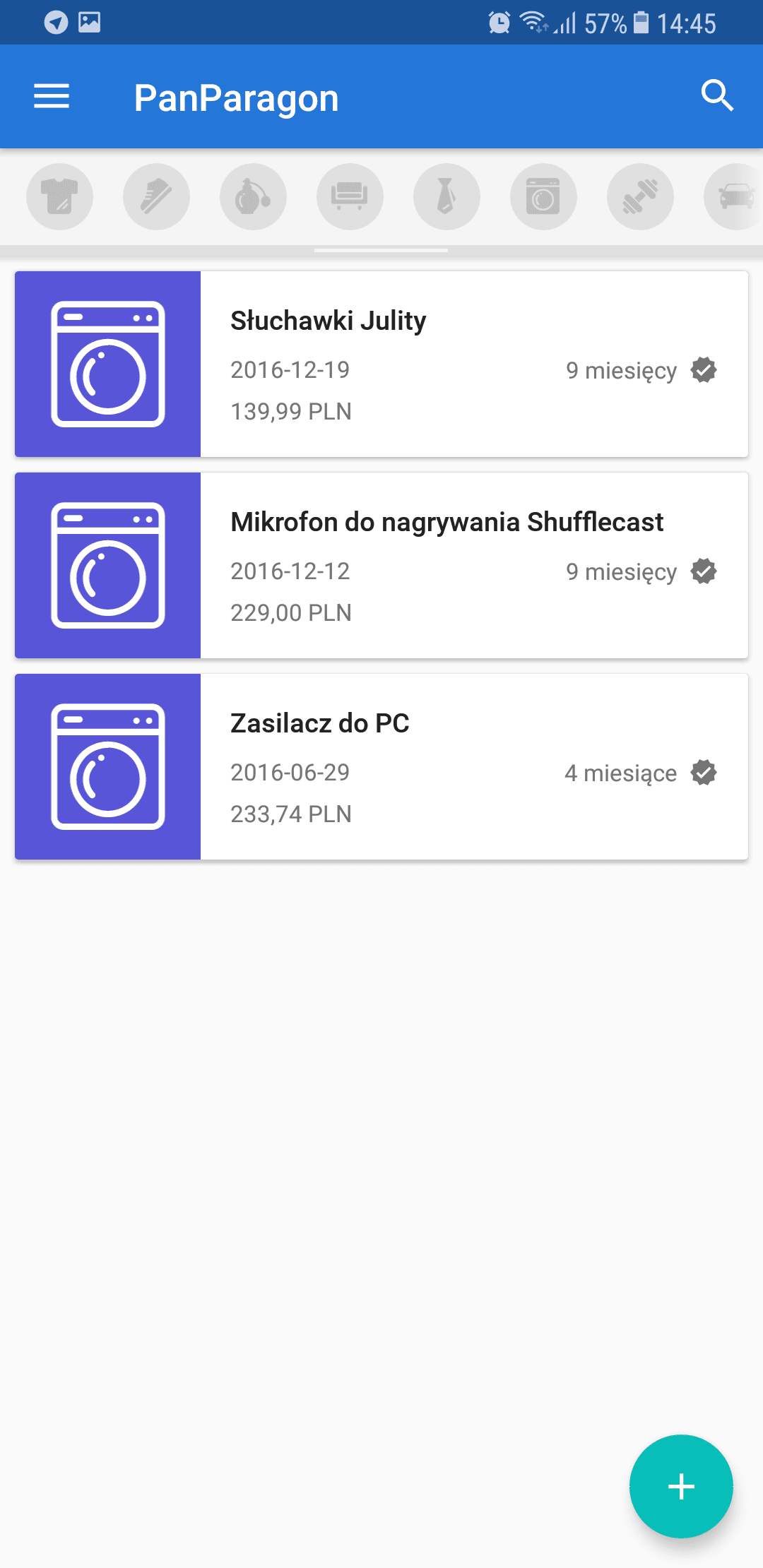
Task: Select the washing machine appliances category
Action: (x=543, y=196)
